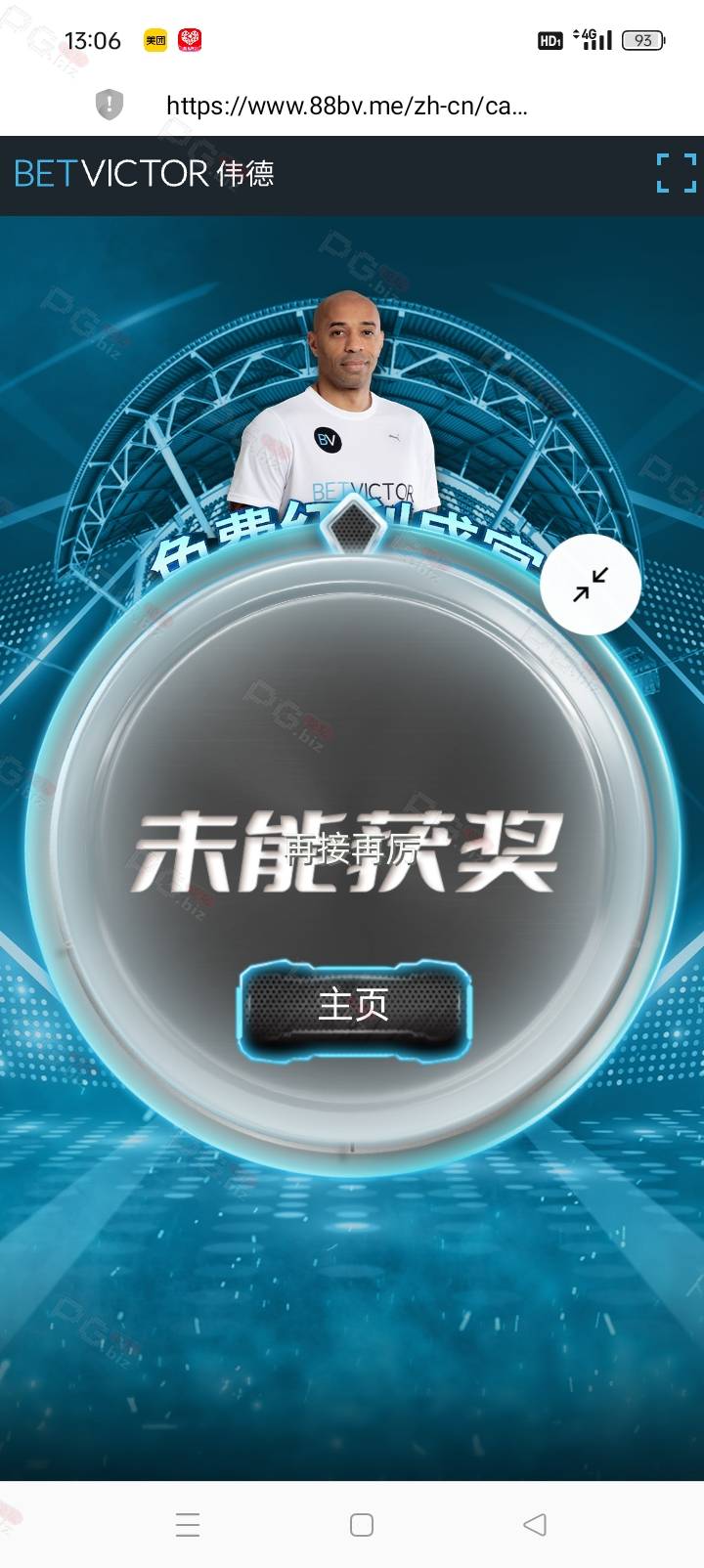Go back using system navigation triangle
The width and height of the screenshot is (704, 1568).
click(x=535, y=1524)
